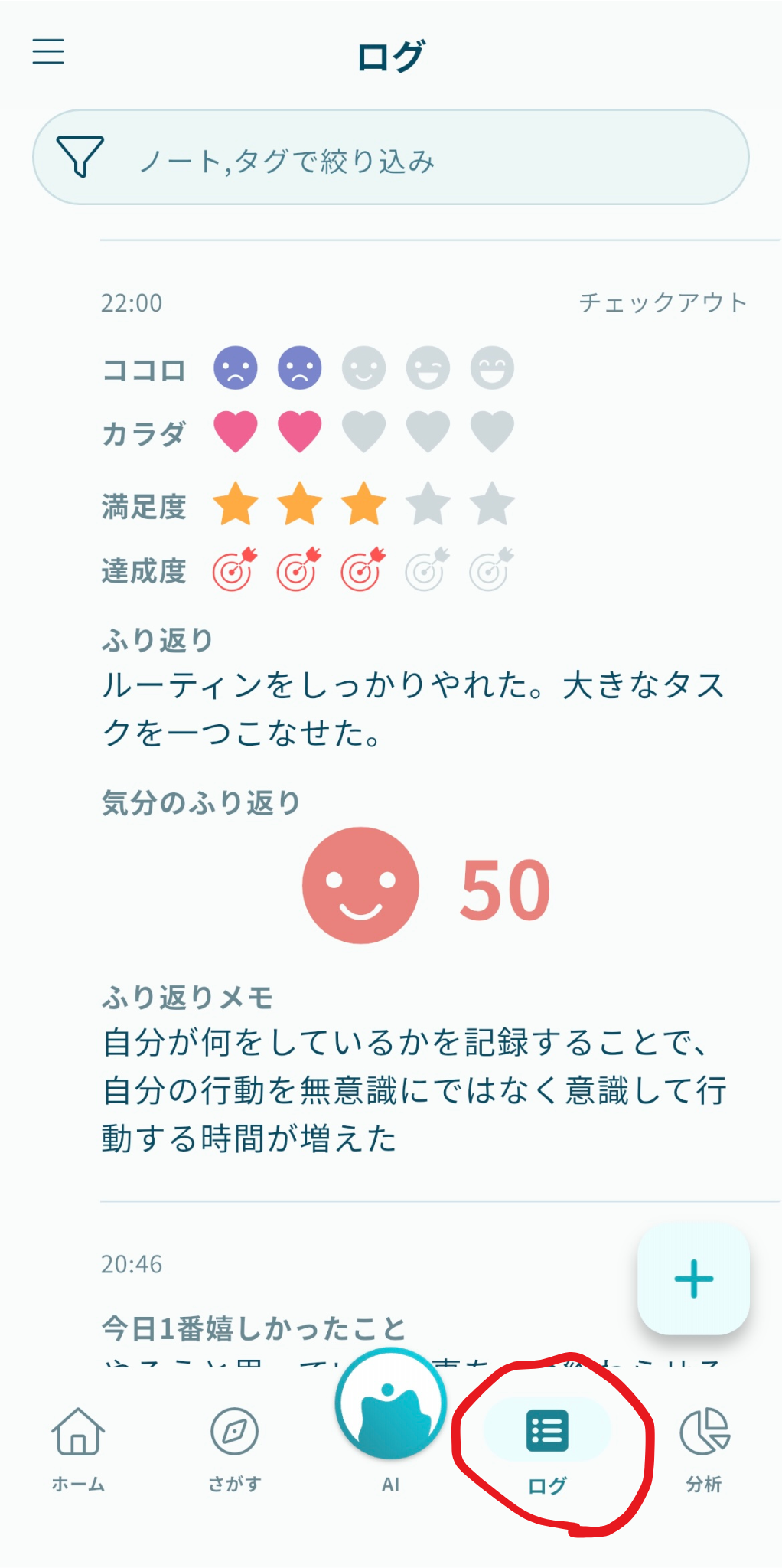782x1568 pixels.
Task: Open the hamburger menu
Action: coord(48,52)
